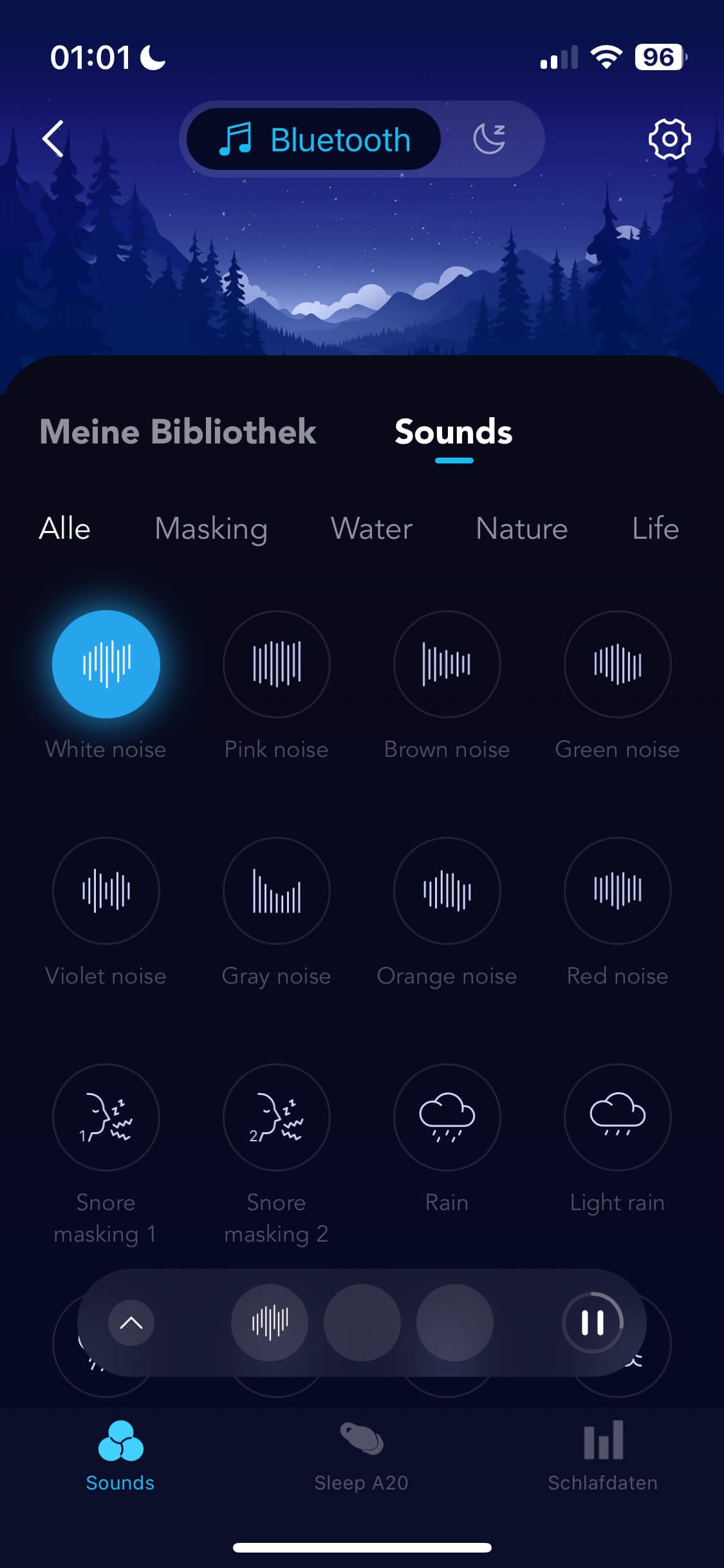Viewport: 724px width, 1568px height.
Task: Turn off the White noise sound
Action: click(106, 664)
